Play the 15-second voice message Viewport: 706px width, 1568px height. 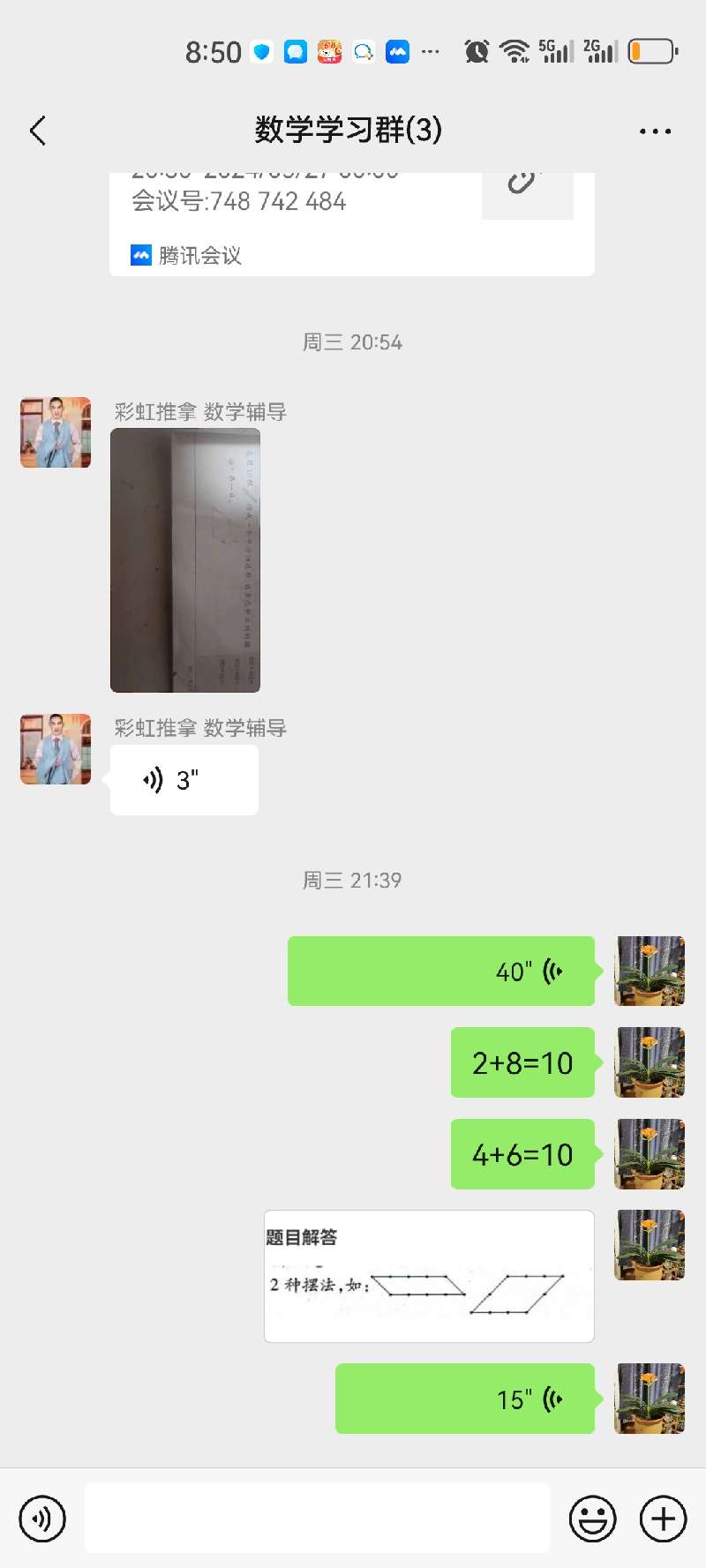(x=465, y=1399)
